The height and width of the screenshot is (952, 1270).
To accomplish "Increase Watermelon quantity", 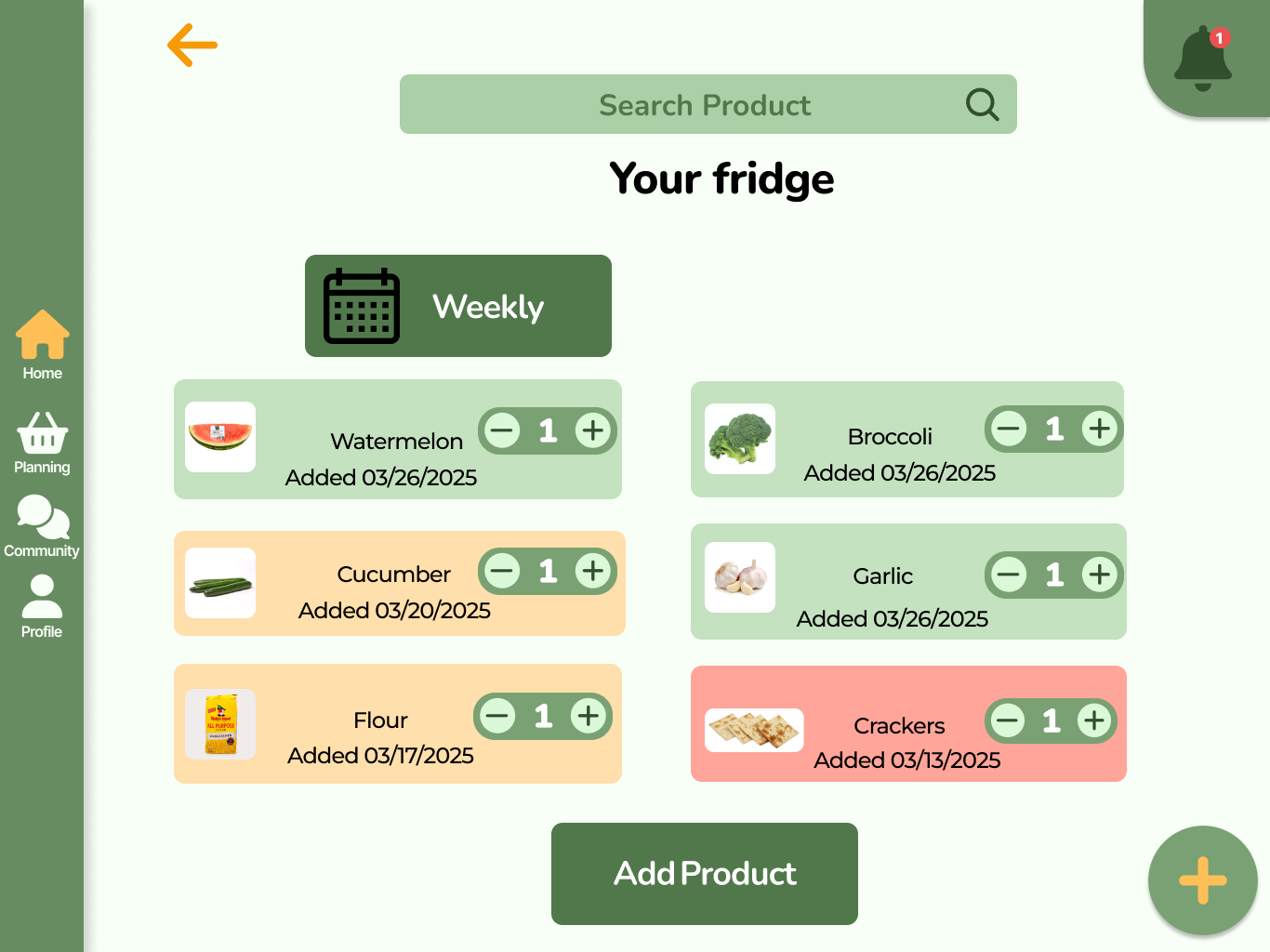I will point(592,430).
